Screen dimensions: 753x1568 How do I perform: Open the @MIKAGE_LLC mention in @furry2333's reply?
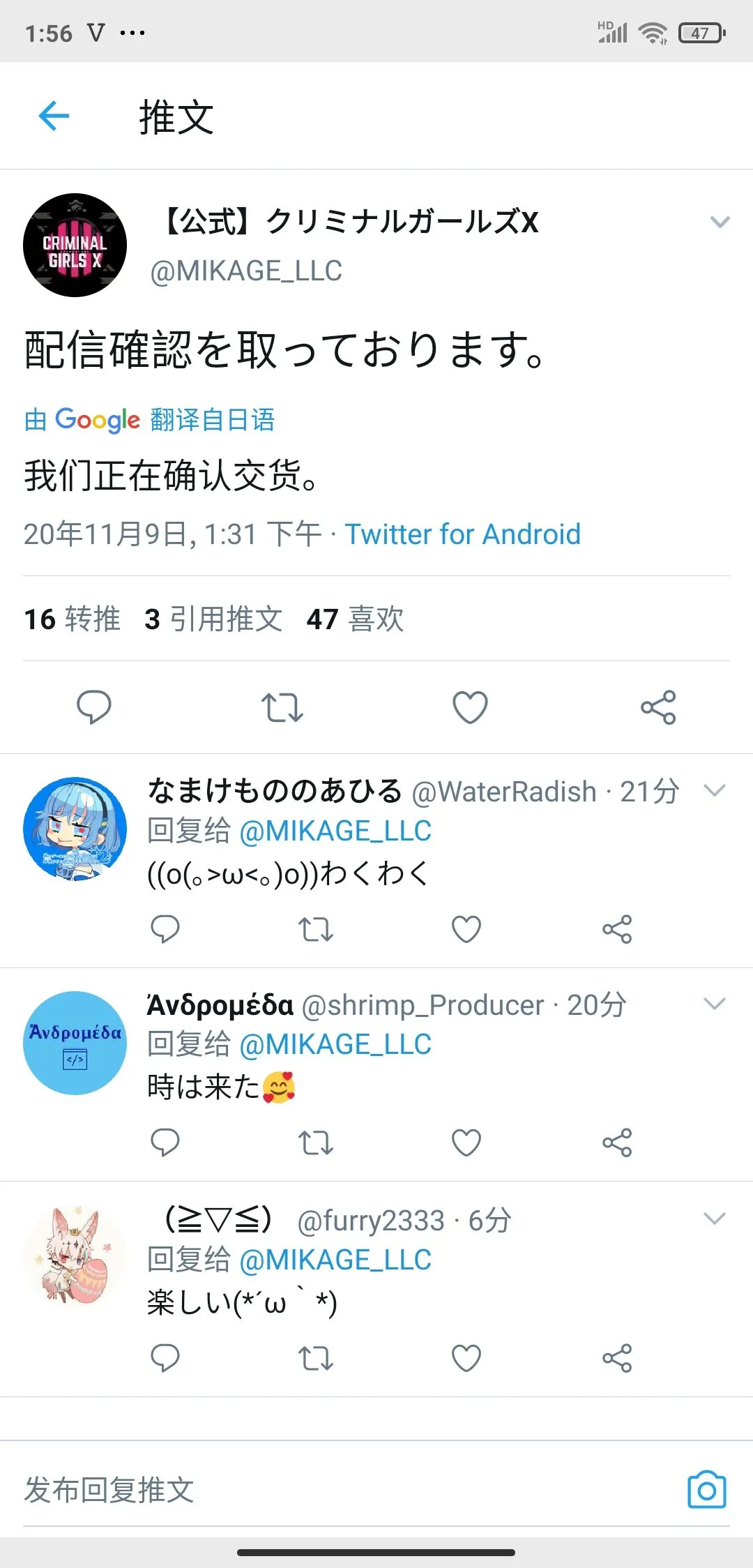point(335,1260)
